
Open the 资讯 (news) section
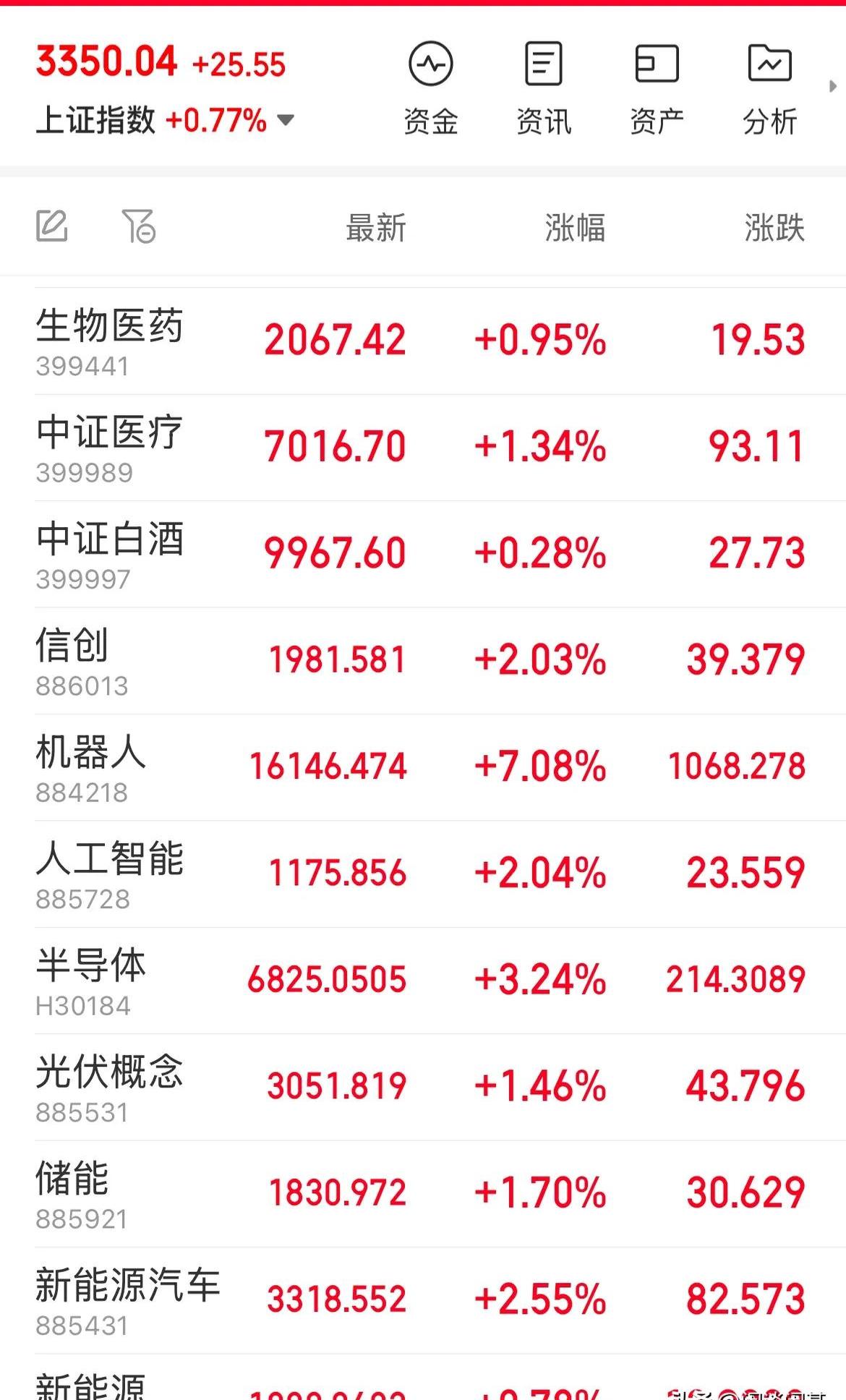click(x=544, y=87)
